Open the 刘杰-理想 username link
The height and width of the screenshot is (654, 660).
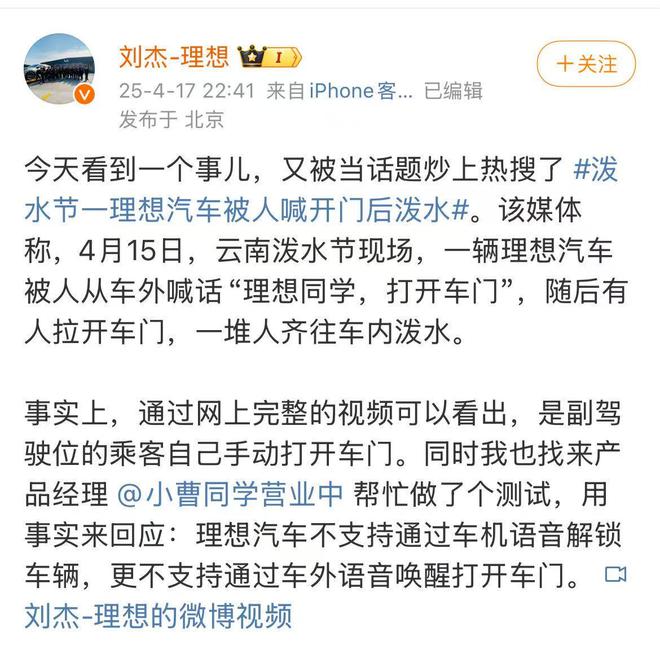pos(172,54)
